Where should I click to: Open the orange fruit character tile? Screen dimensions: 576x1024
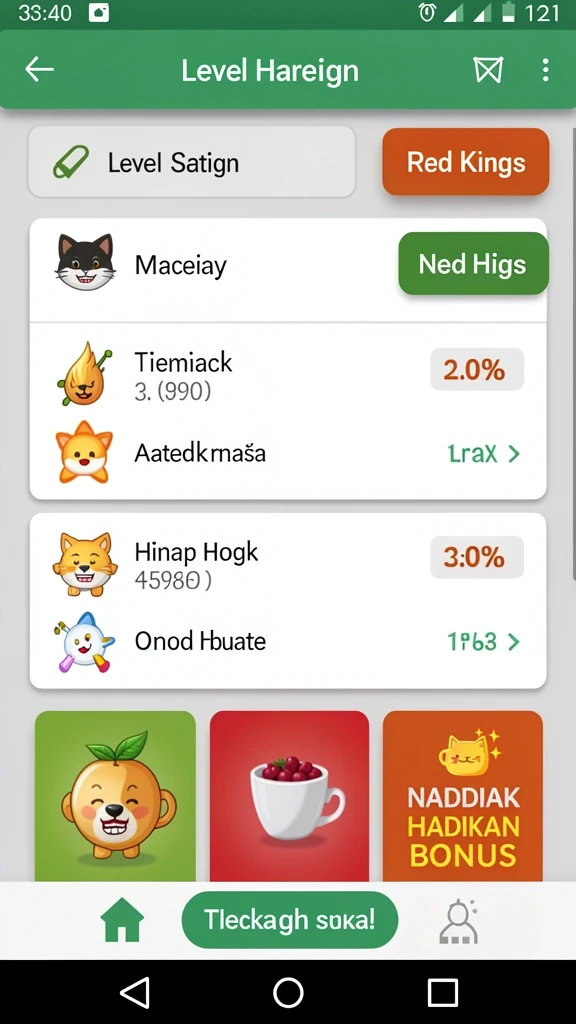(x=115, y=797)
